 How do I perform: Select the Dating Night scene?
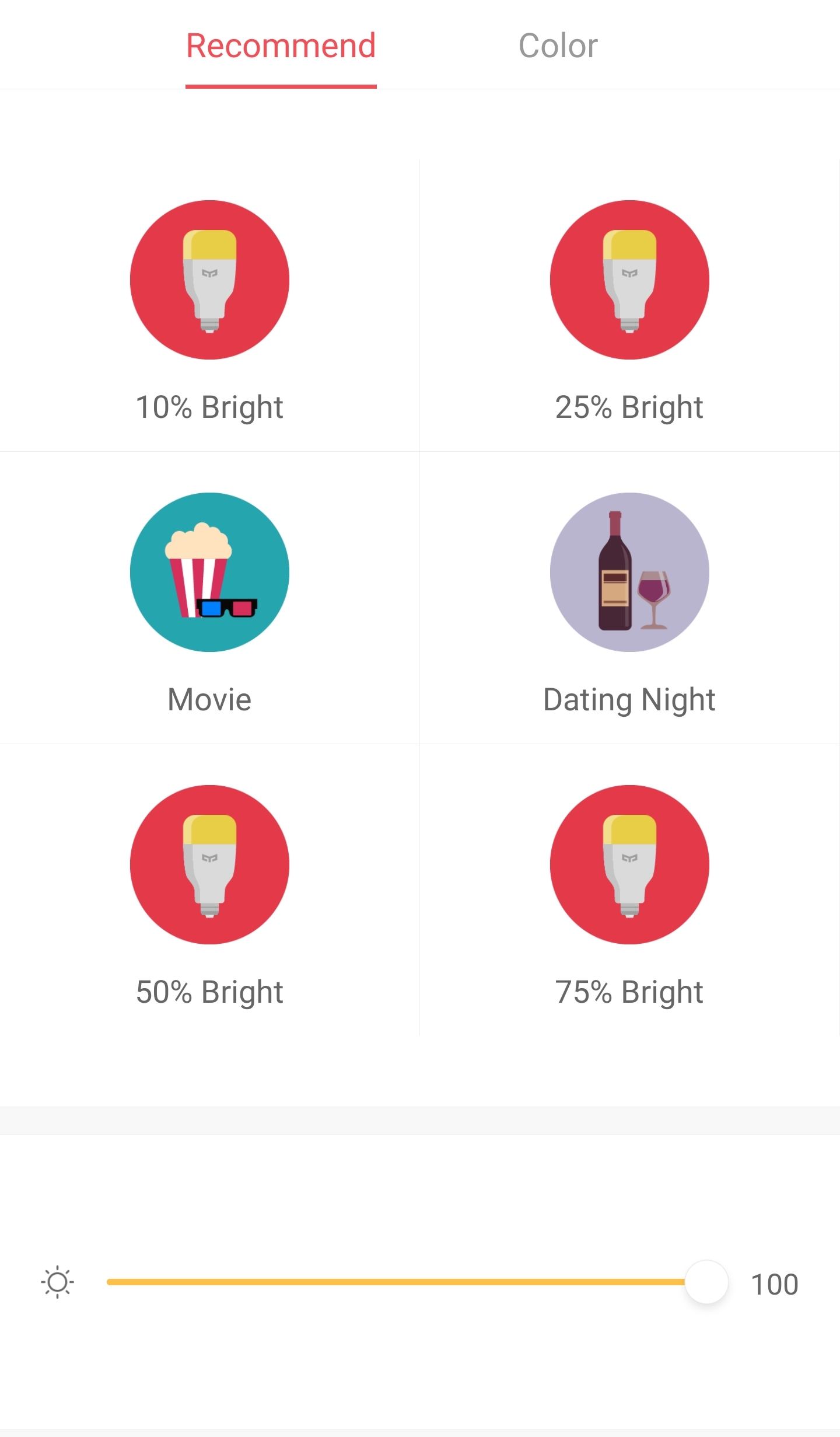tap(629, 598)
